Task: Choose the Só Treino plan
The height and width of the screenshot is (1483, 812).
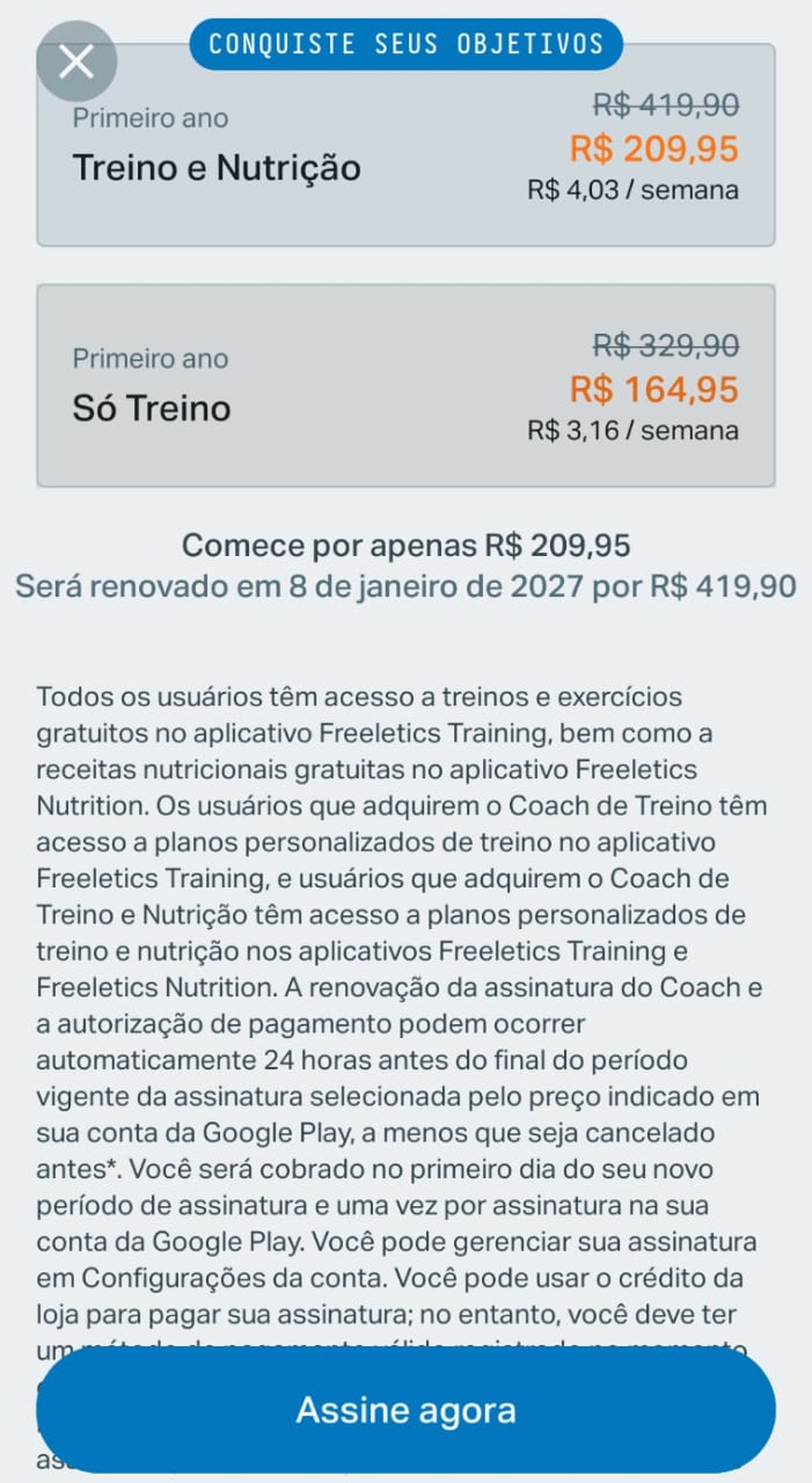Action: [x=405, y=386]
